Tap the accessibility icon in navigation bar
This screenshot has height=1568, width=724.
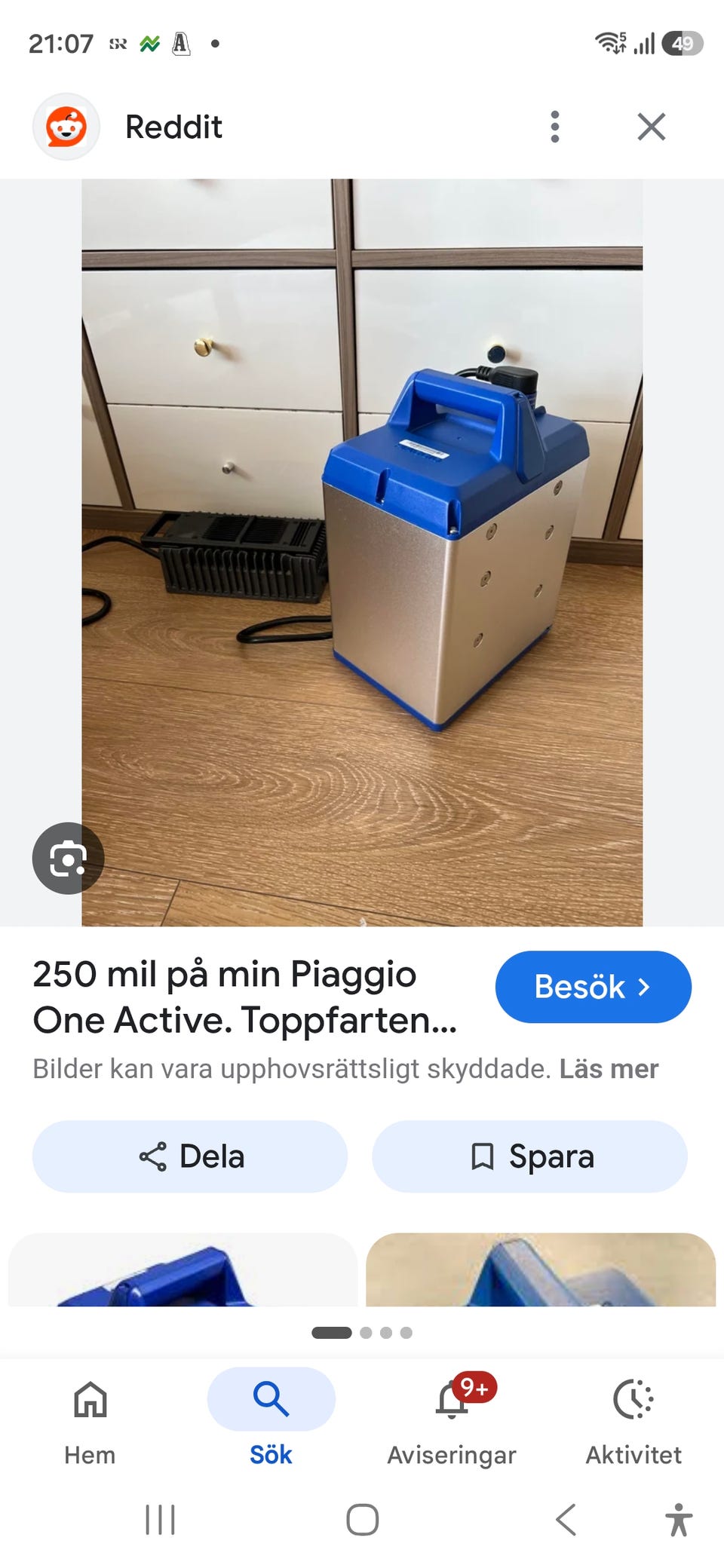pyautogui.click(x=680, y=1520)
